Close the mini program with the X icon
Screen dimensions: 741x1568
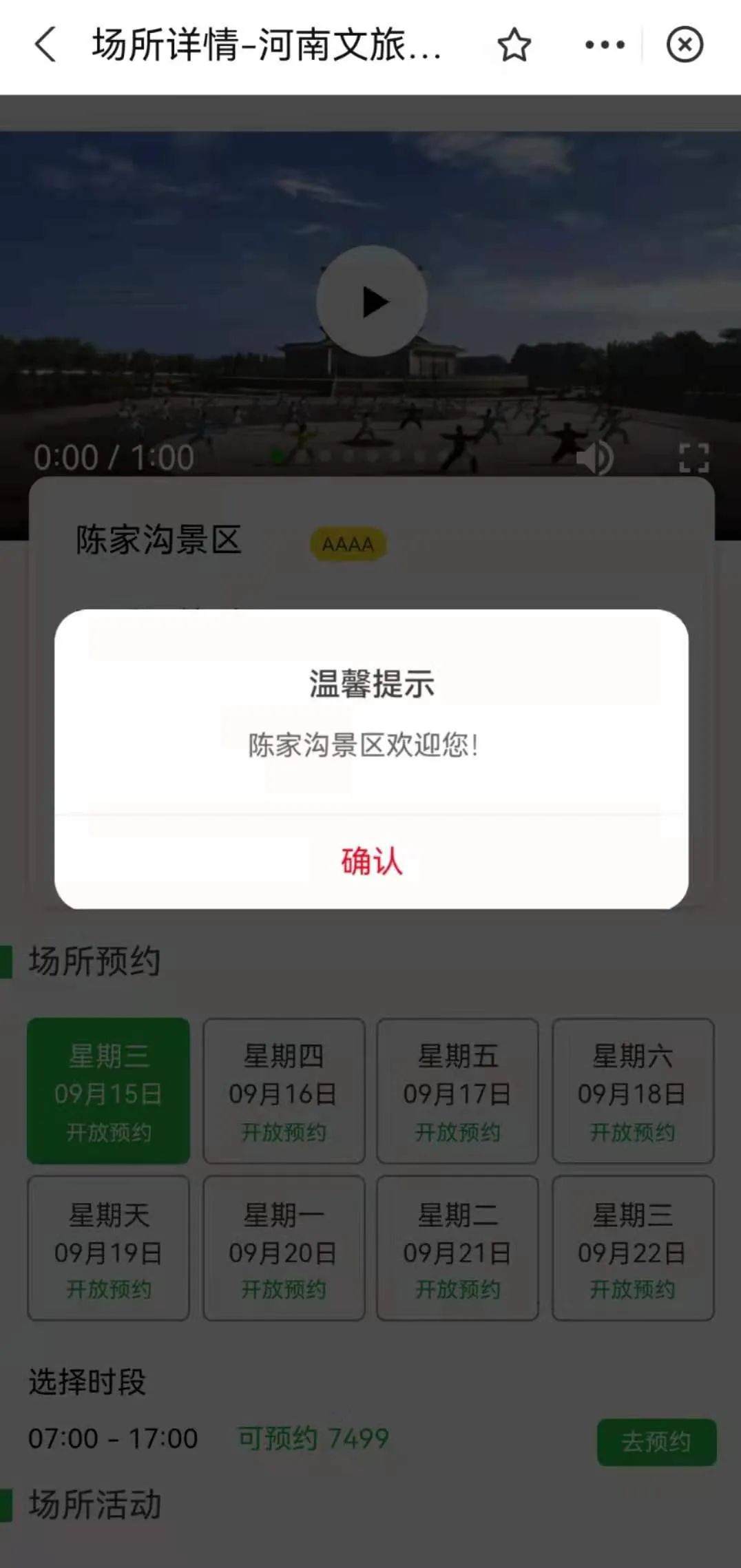point(685,45)
